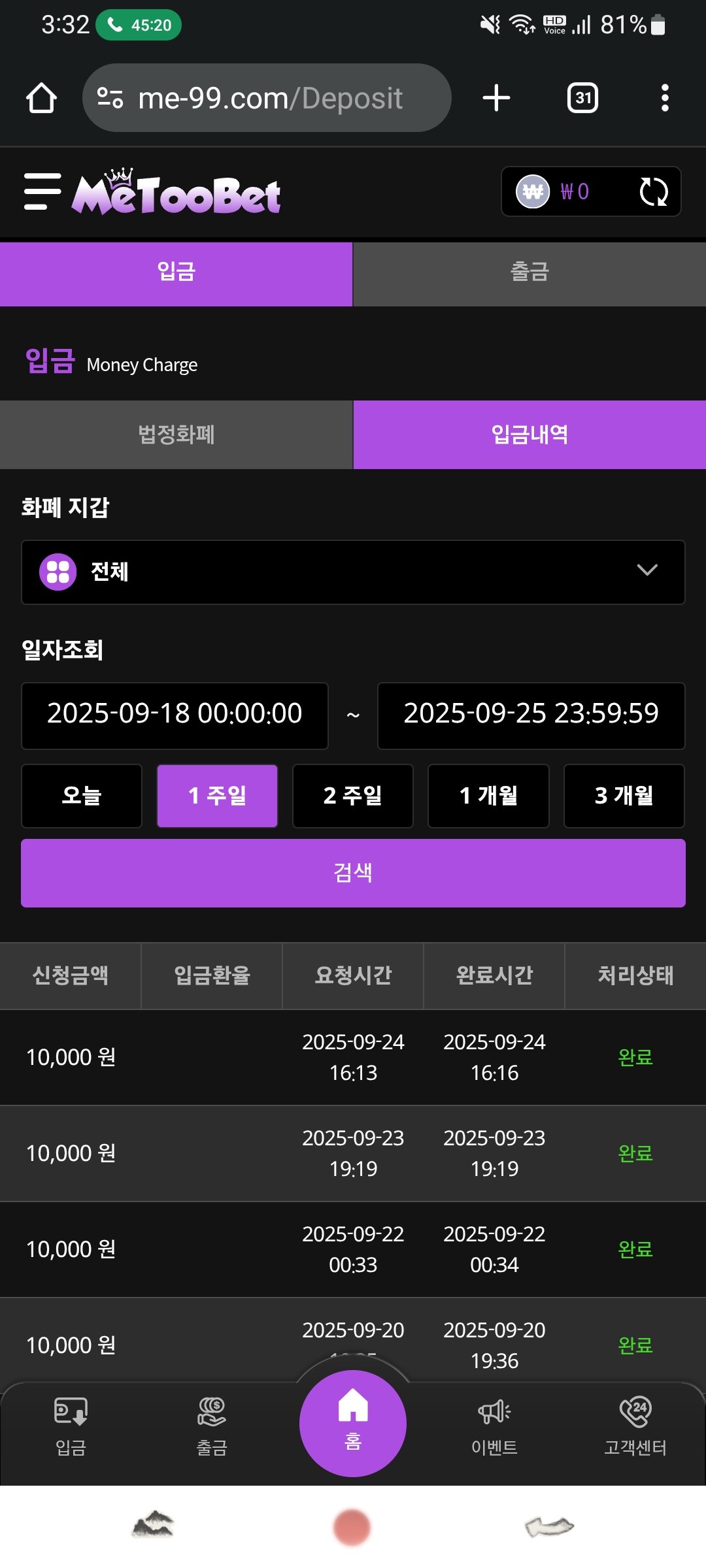706x1568 pixels.
Task: Tap the 검색 search button
Action: click(x=353, y=873)
